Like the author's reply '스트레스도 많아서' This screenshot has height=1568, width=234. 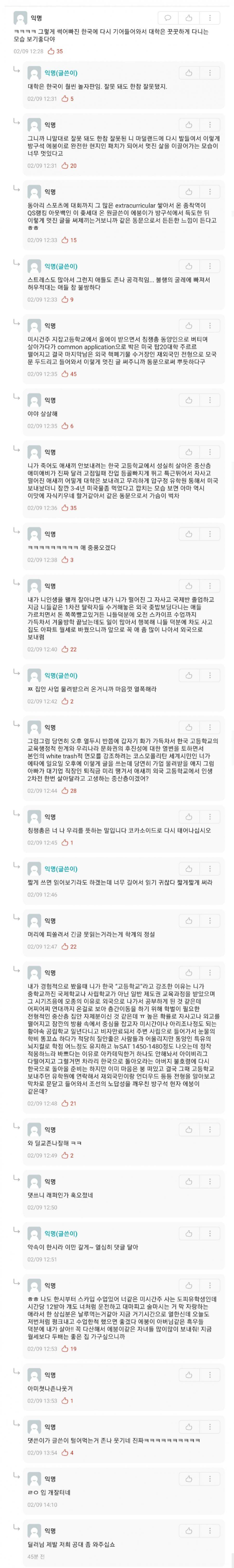(x=189, y=267)
